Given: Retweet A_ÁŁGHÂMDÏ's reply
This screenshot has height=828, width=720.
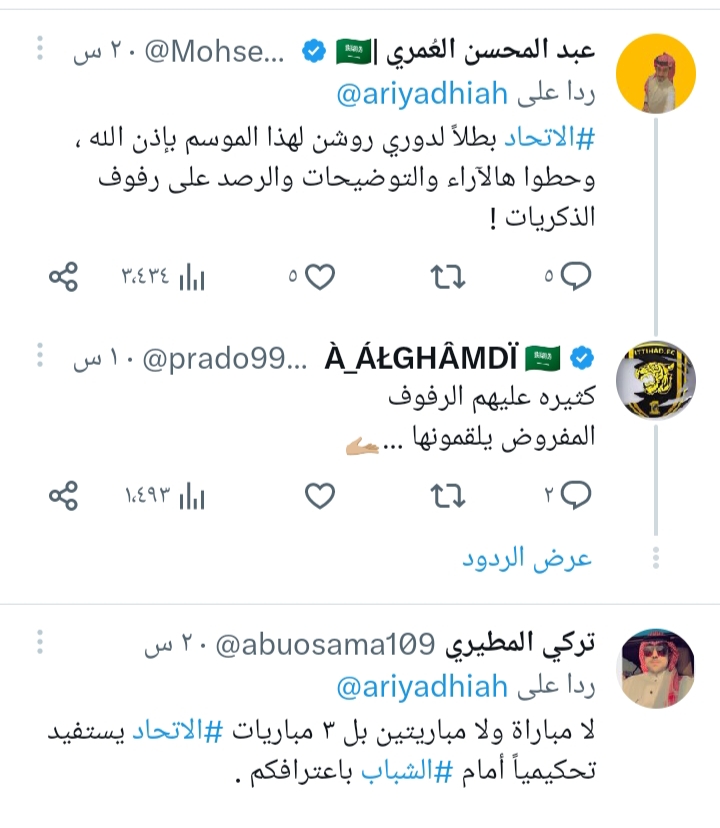Looking at the screenshot, I should 447,494.
